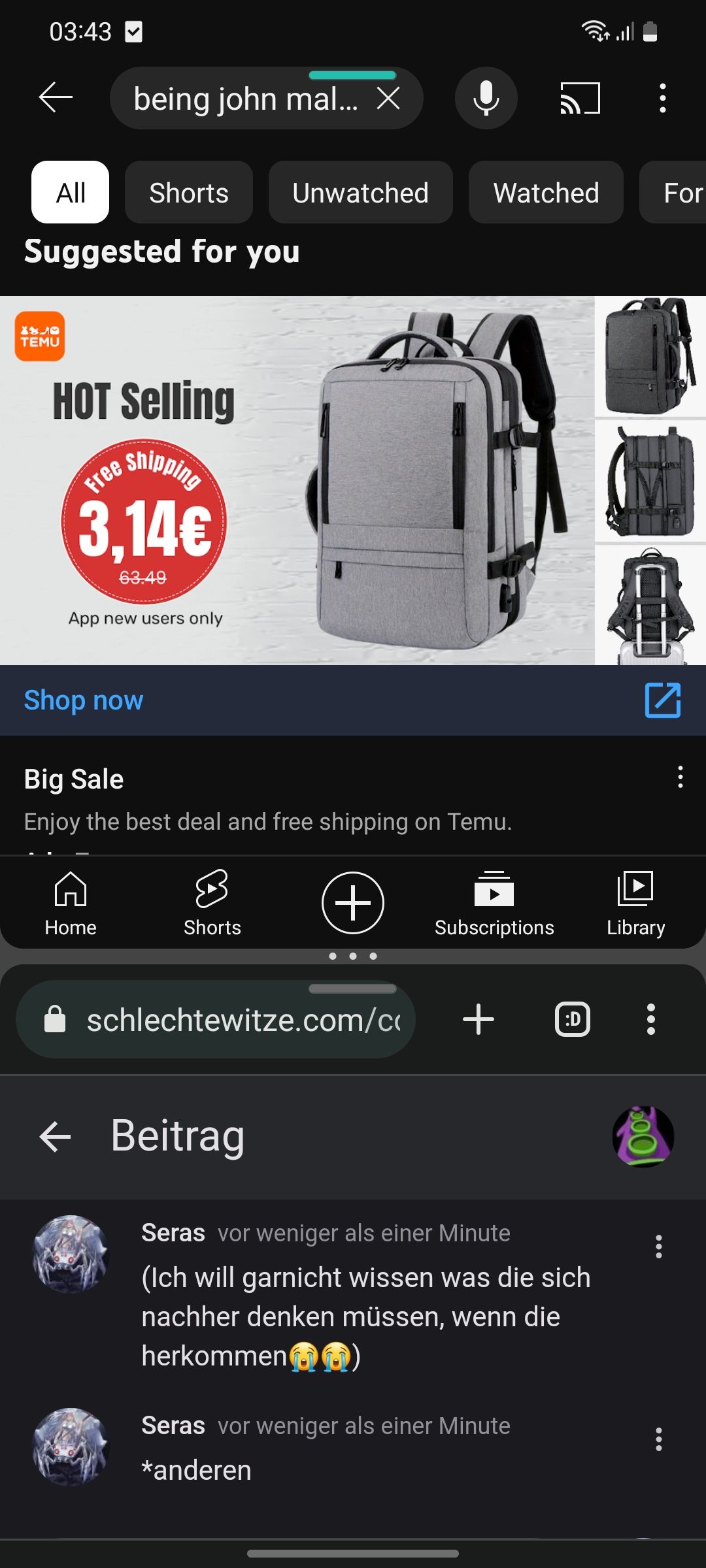The width and height of the screenshot is (706, 1568).
Task: Select the Shorts filter chip
Action: (189, 193)
